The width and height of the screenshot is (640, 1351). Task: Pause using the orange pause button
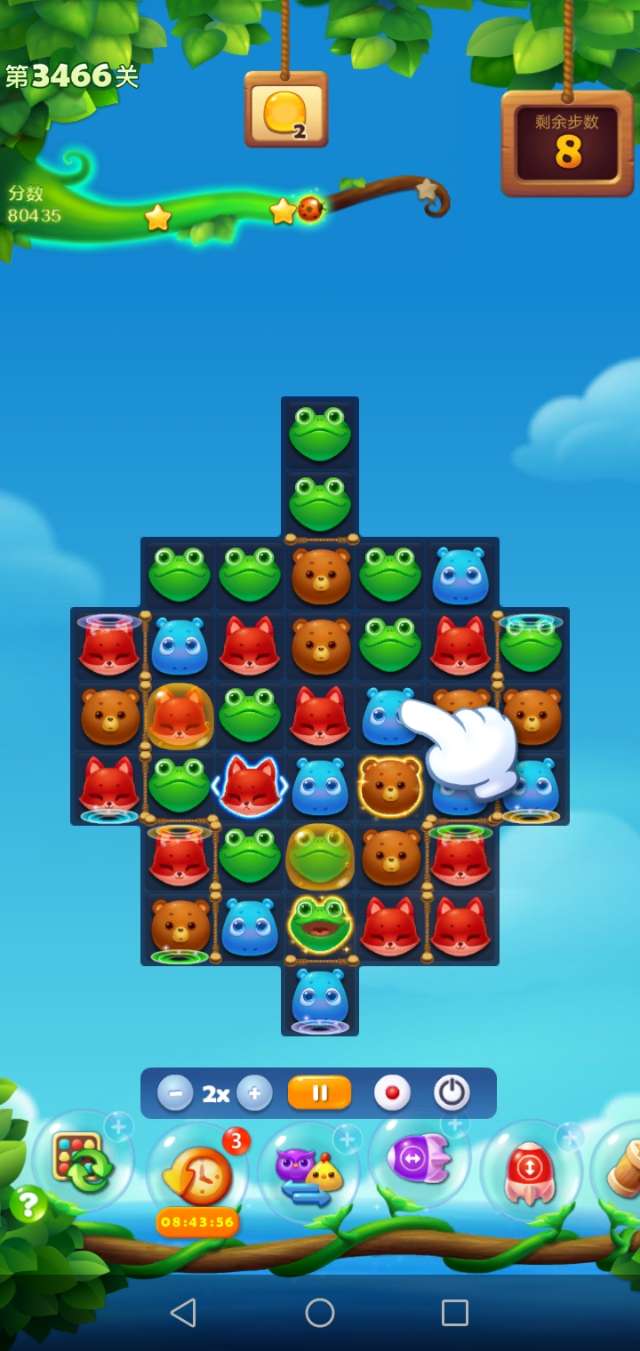(319, 1093)
